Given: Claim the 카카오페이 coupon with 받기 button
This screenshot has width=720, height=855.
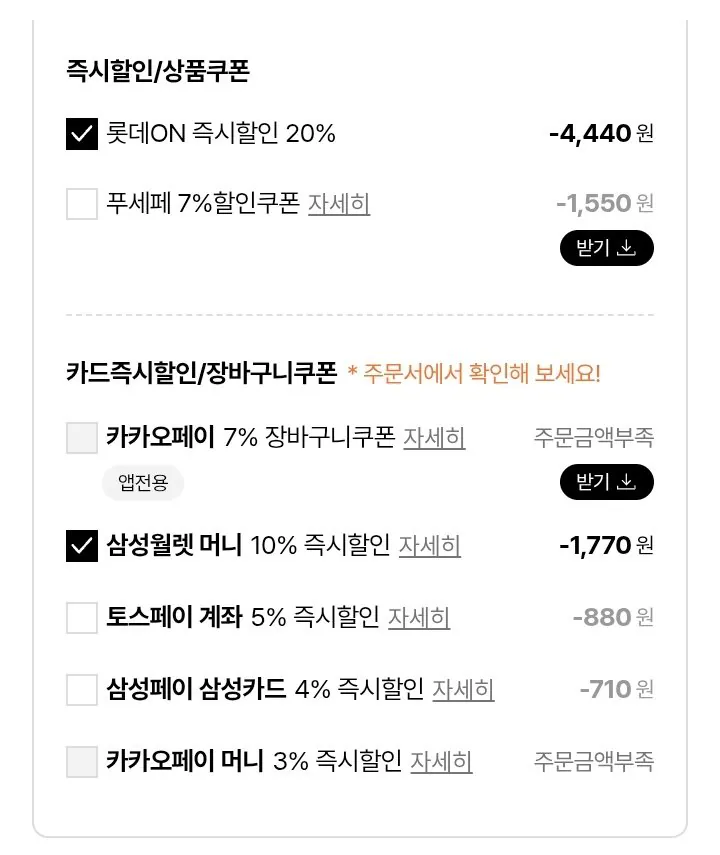Looking at the screenshot, I should [x=606, y=483].
